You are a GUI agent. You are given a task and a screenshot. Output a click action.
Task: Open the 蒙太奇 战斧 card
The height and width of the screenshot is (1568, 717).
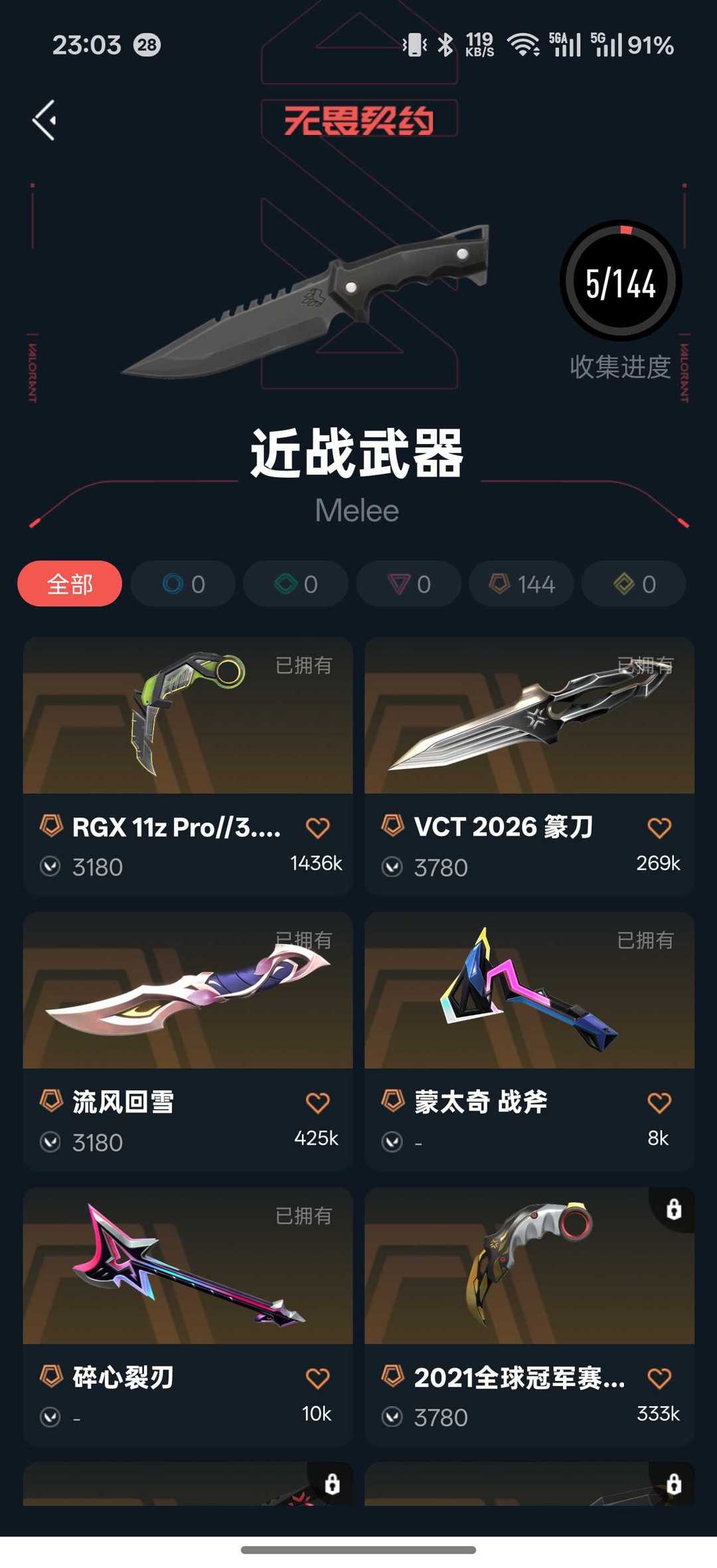click(x=529, y=1042)
